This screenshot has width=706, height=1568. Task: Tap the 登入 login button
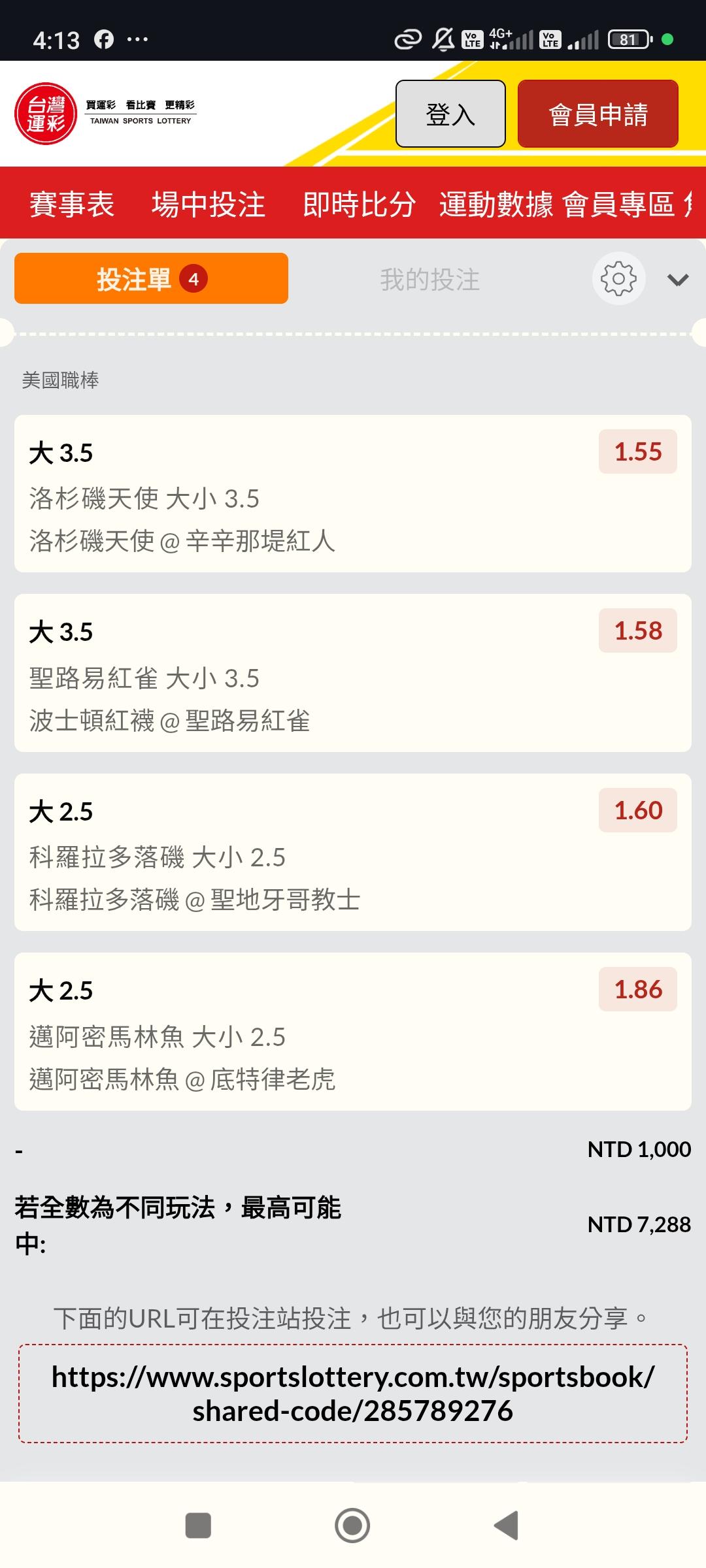pos(450,114)
